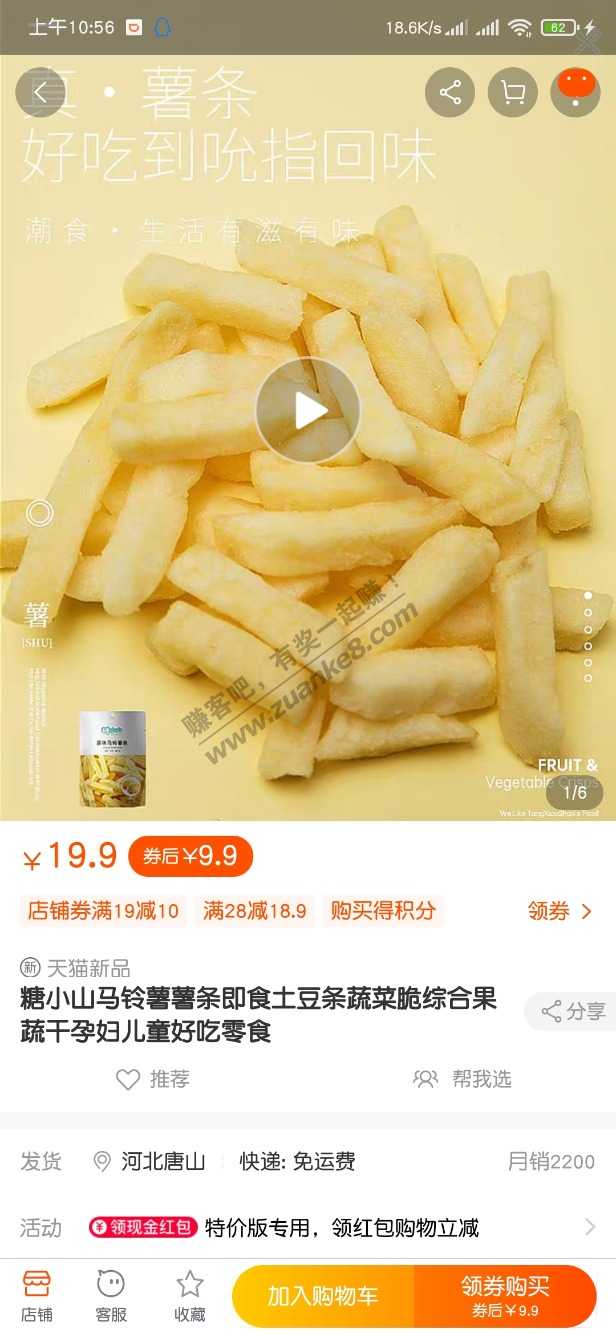
Task: Share this product from the top bar
Action: (450, 93)
